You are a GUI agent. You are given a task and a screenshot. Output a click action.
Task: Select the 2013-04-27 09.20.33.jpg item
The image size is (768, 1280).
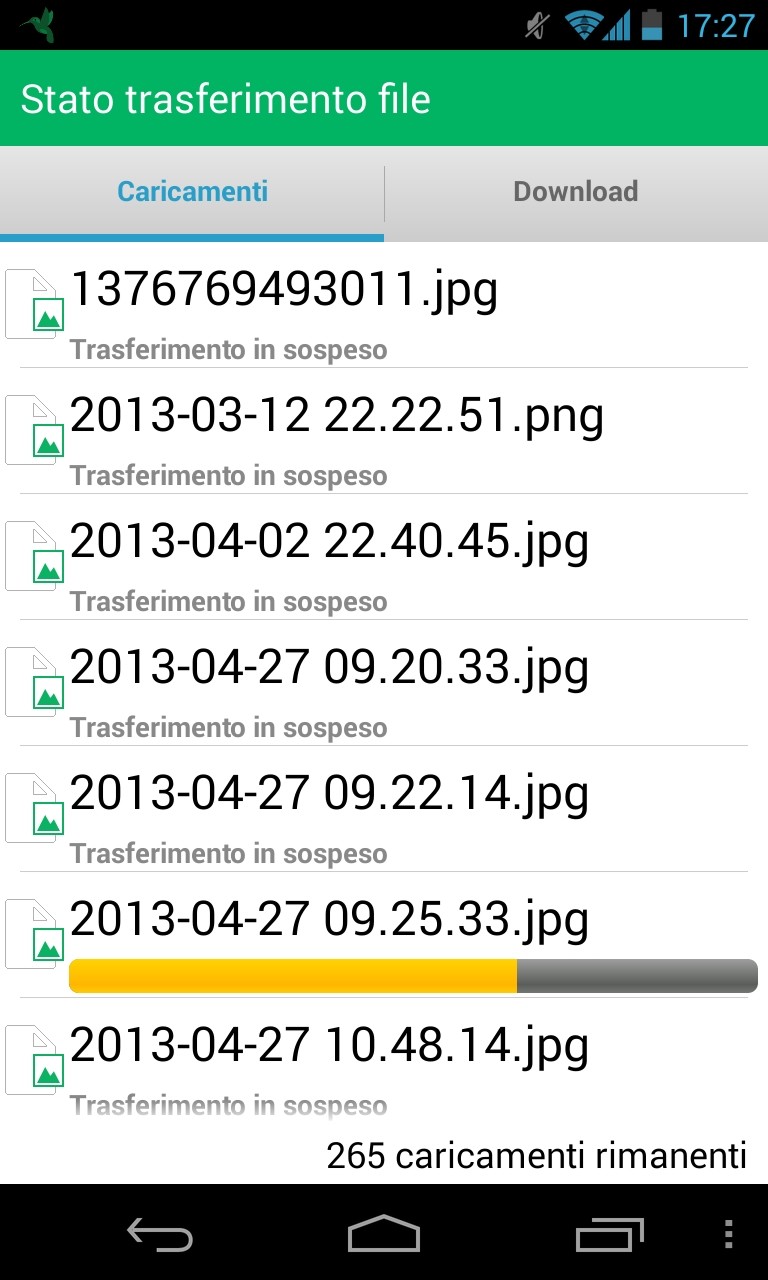coord(384,683)
